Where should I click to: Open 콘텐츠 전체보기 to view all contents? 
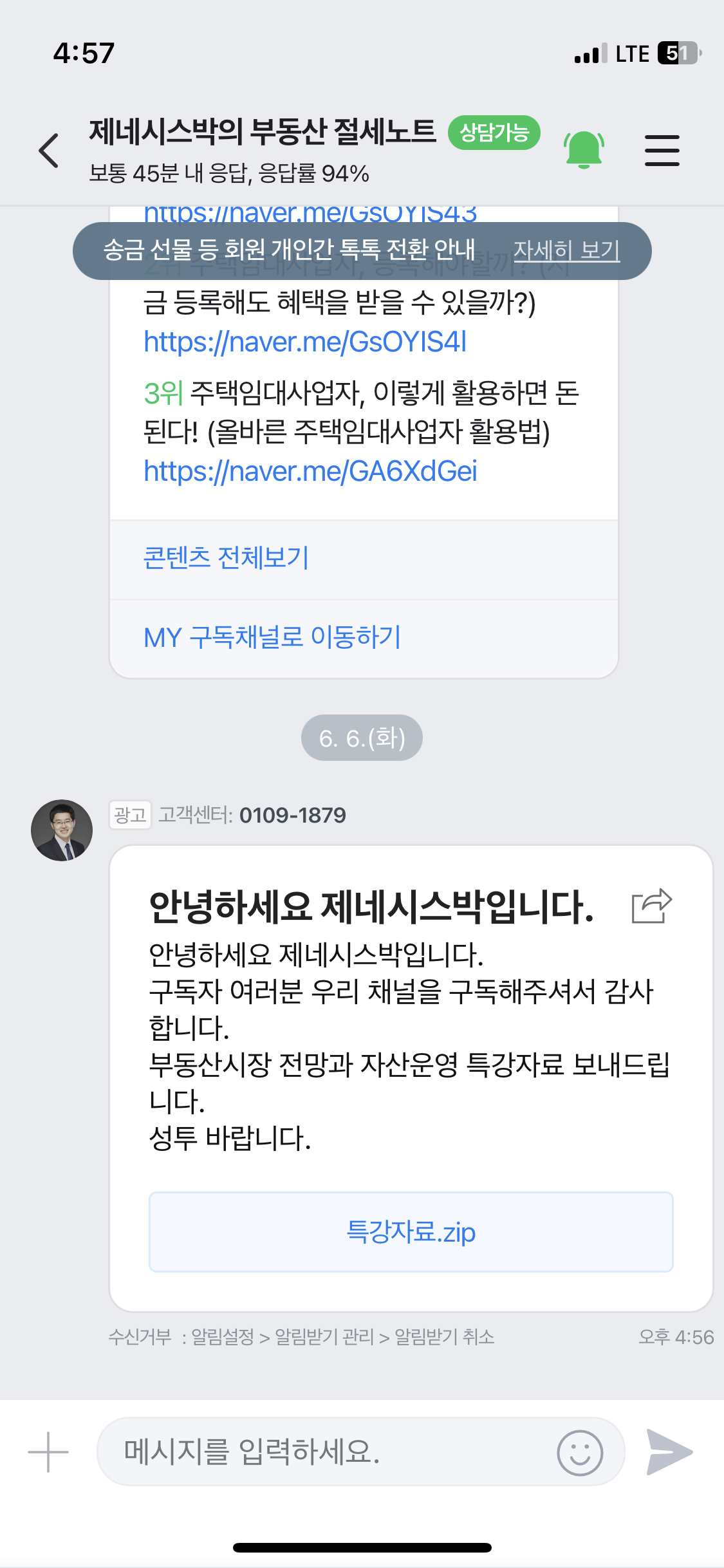tap(227, 557)
